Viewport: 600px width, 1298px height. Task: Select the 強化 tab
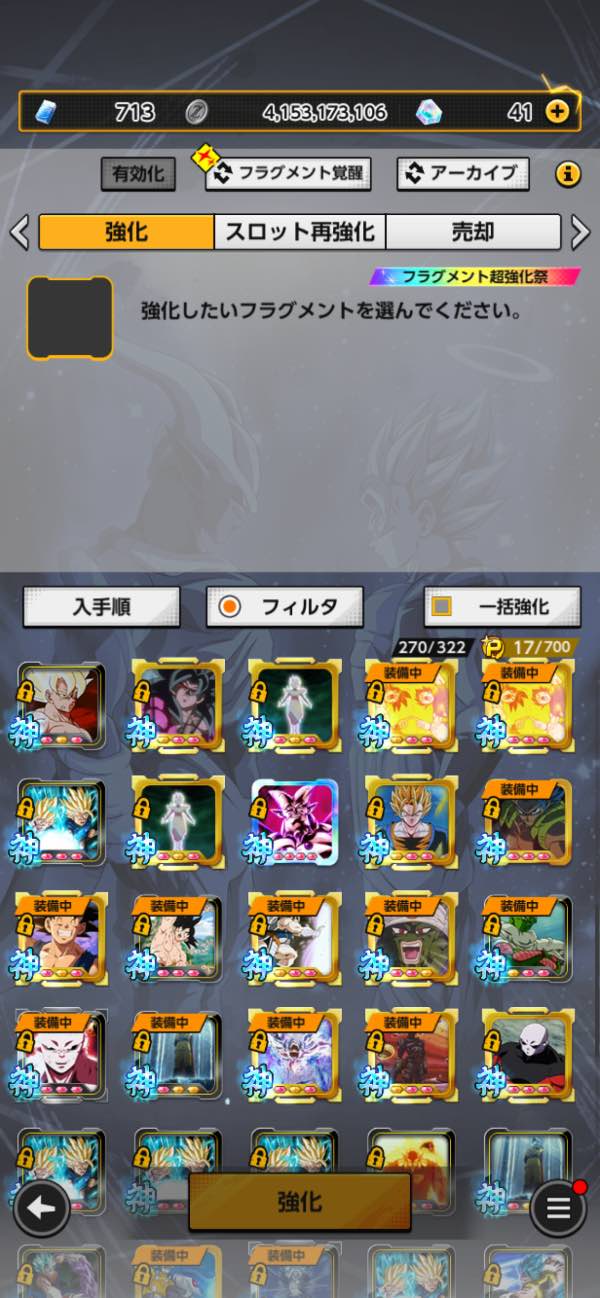126,232
